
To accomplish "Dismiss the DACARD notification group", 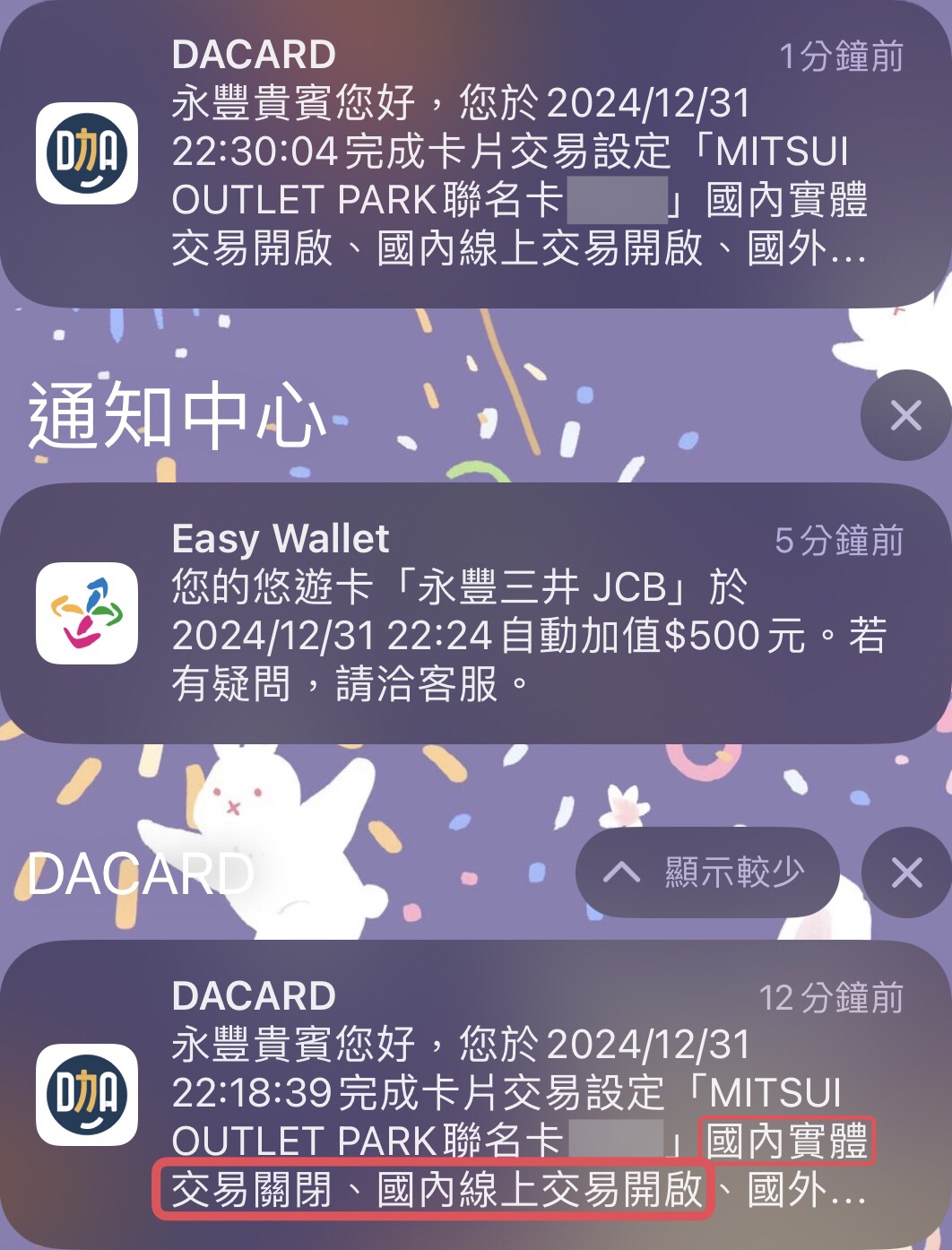I will point(905,872).
